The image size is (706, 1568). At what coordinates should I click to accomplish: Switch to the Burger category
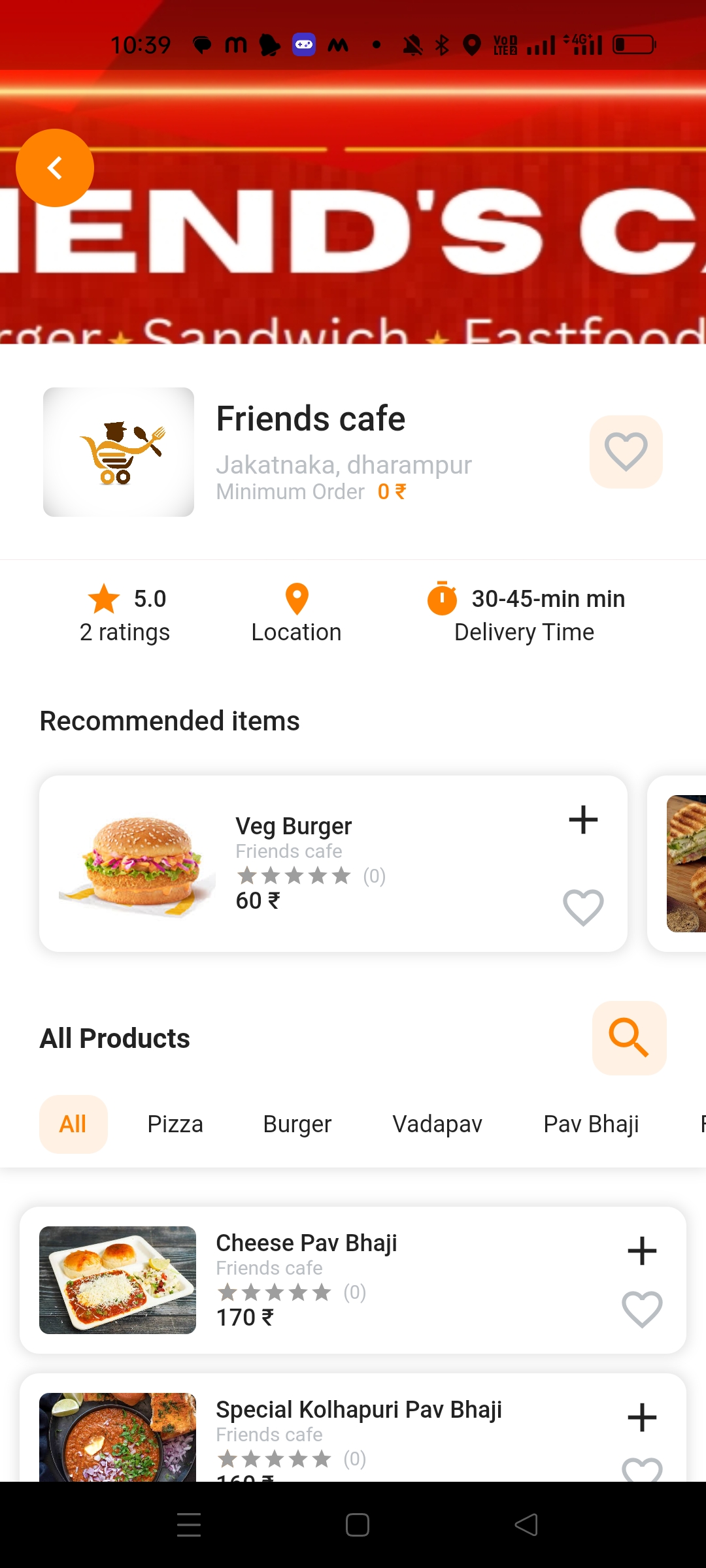tap(297, 1124)
